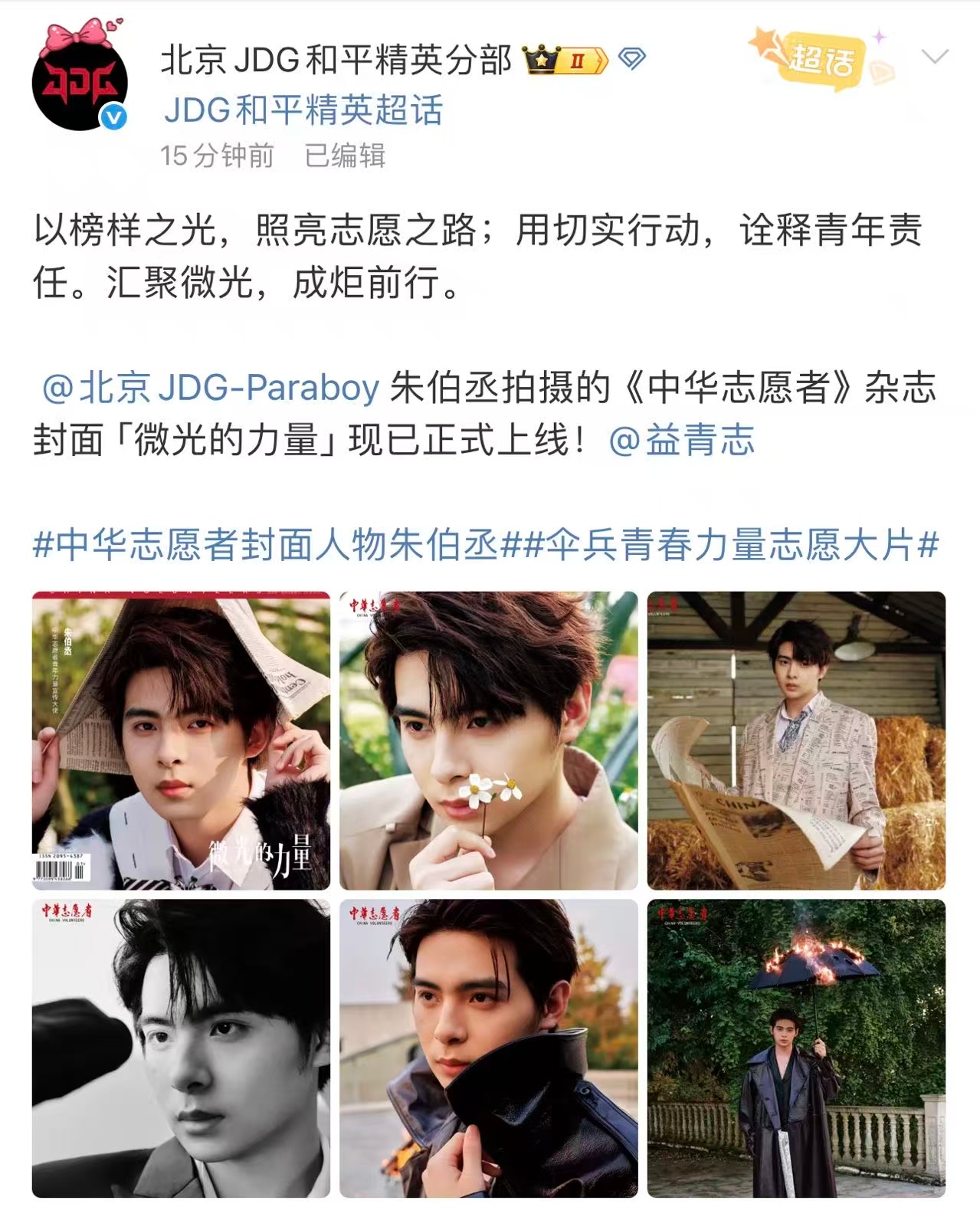Click the orange star wand graphic near 超话
The image size is (980, 1220).
[x=763, y=38]
